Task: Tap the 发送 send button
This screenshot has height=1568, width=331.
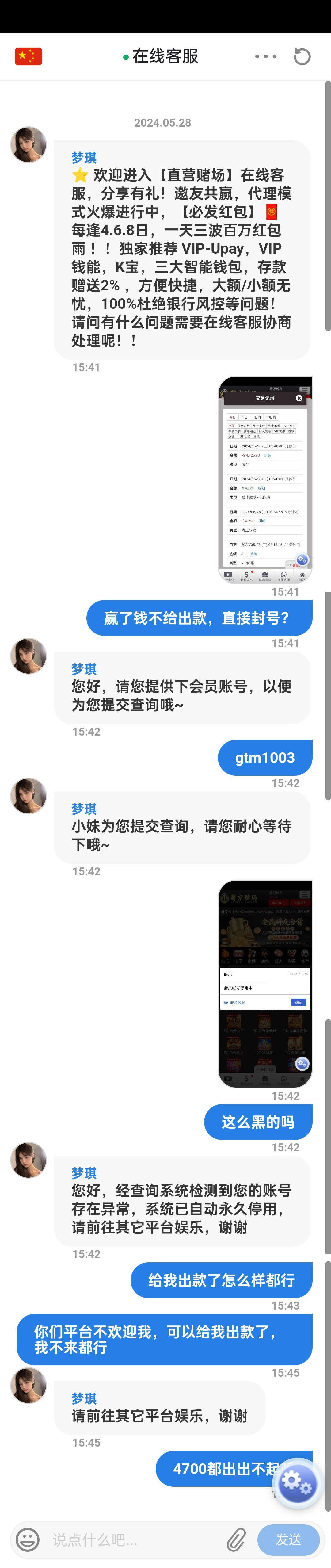Action: tap(288, 1539)
